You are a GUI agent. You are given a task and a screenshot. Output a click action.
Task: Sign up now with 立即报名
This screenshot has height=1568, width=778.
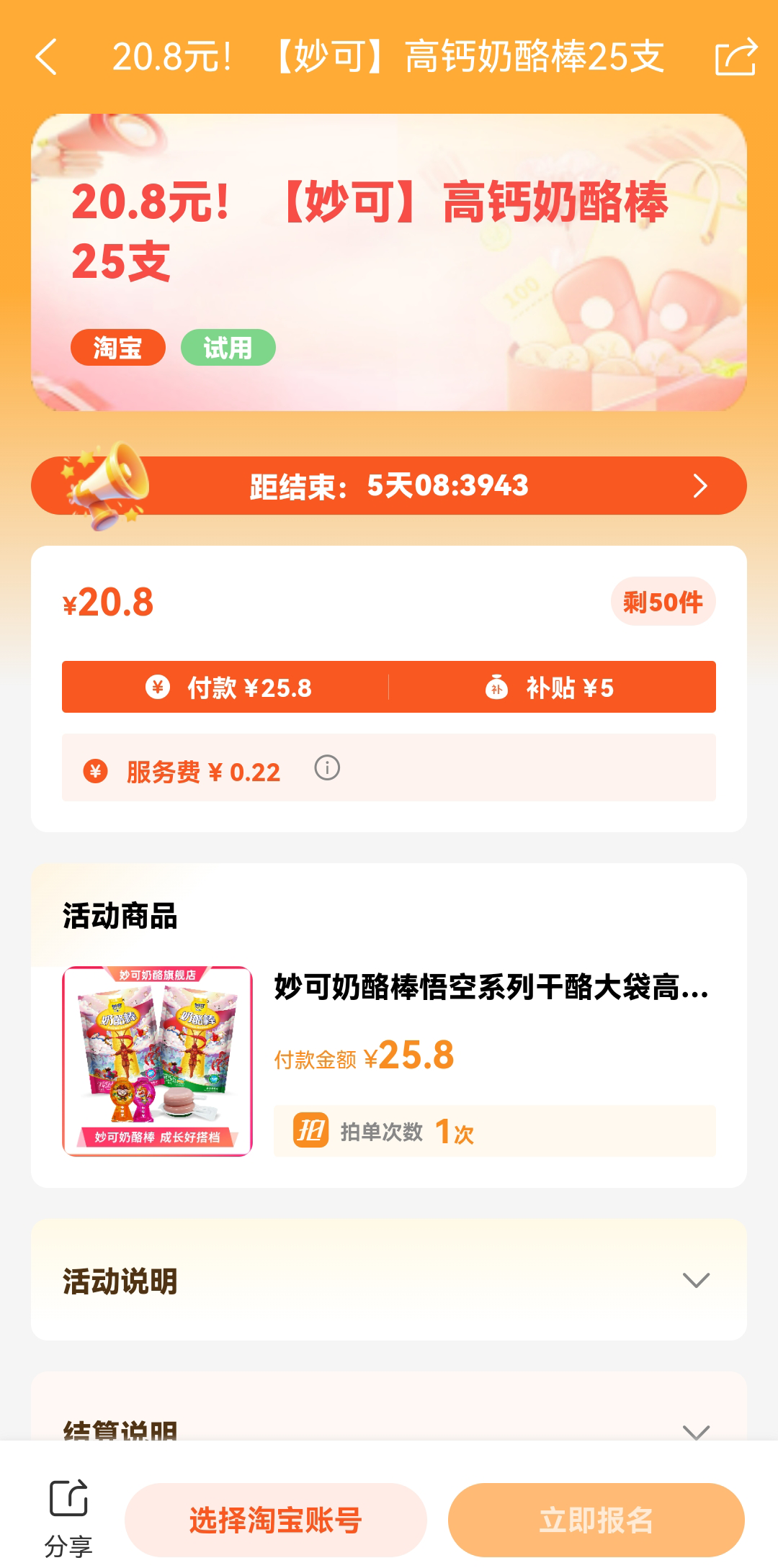pos(596,1520)
